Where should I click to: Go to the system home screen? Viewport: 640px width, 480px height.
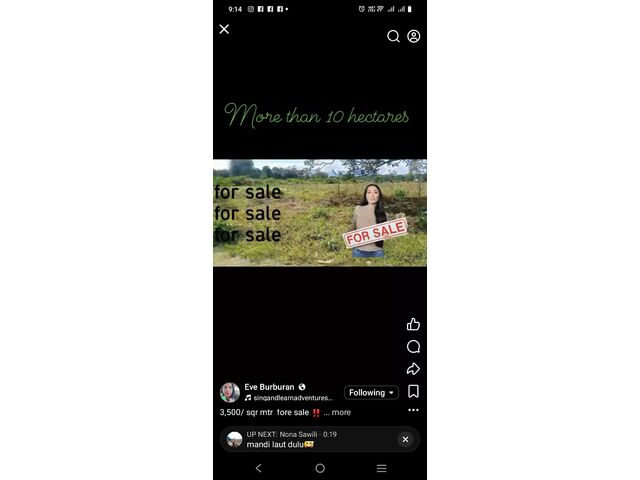tap(320, 468)
